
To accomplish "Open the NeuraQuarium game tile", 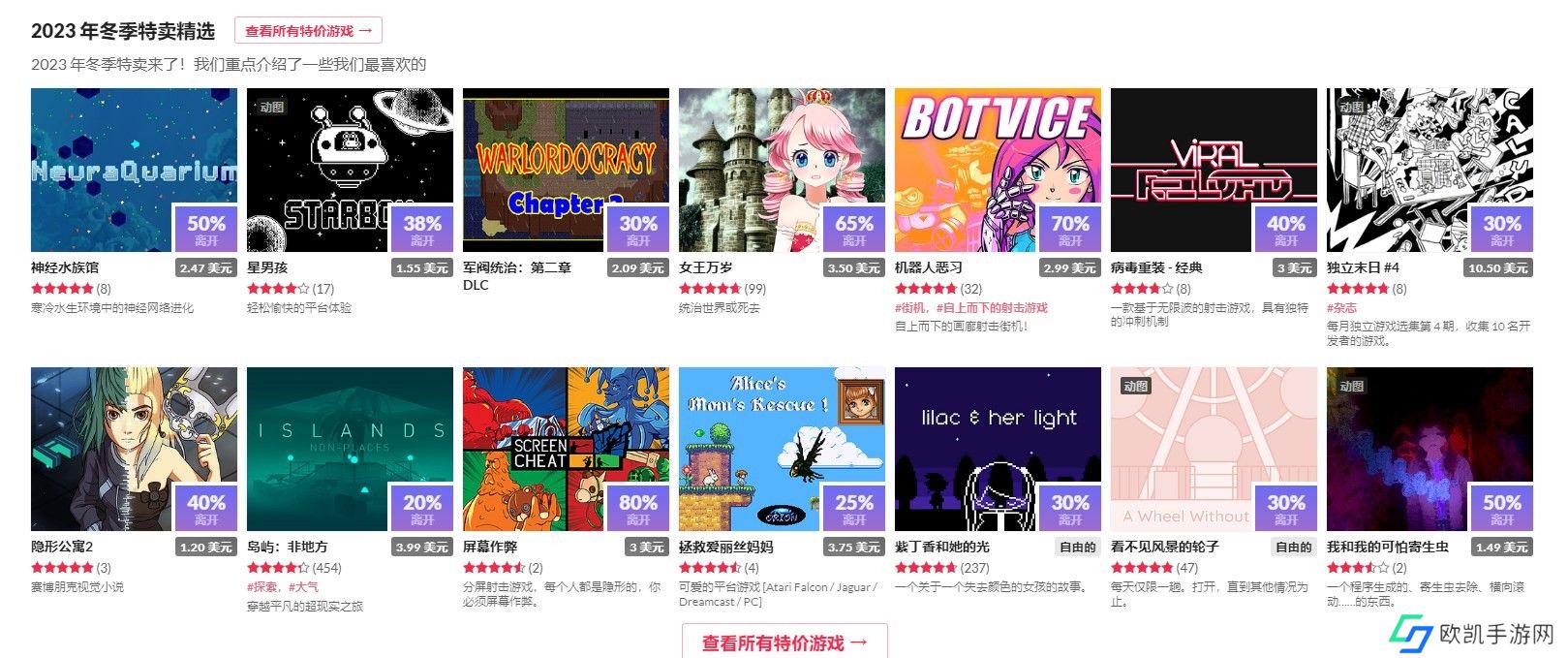I will (134, 170).
